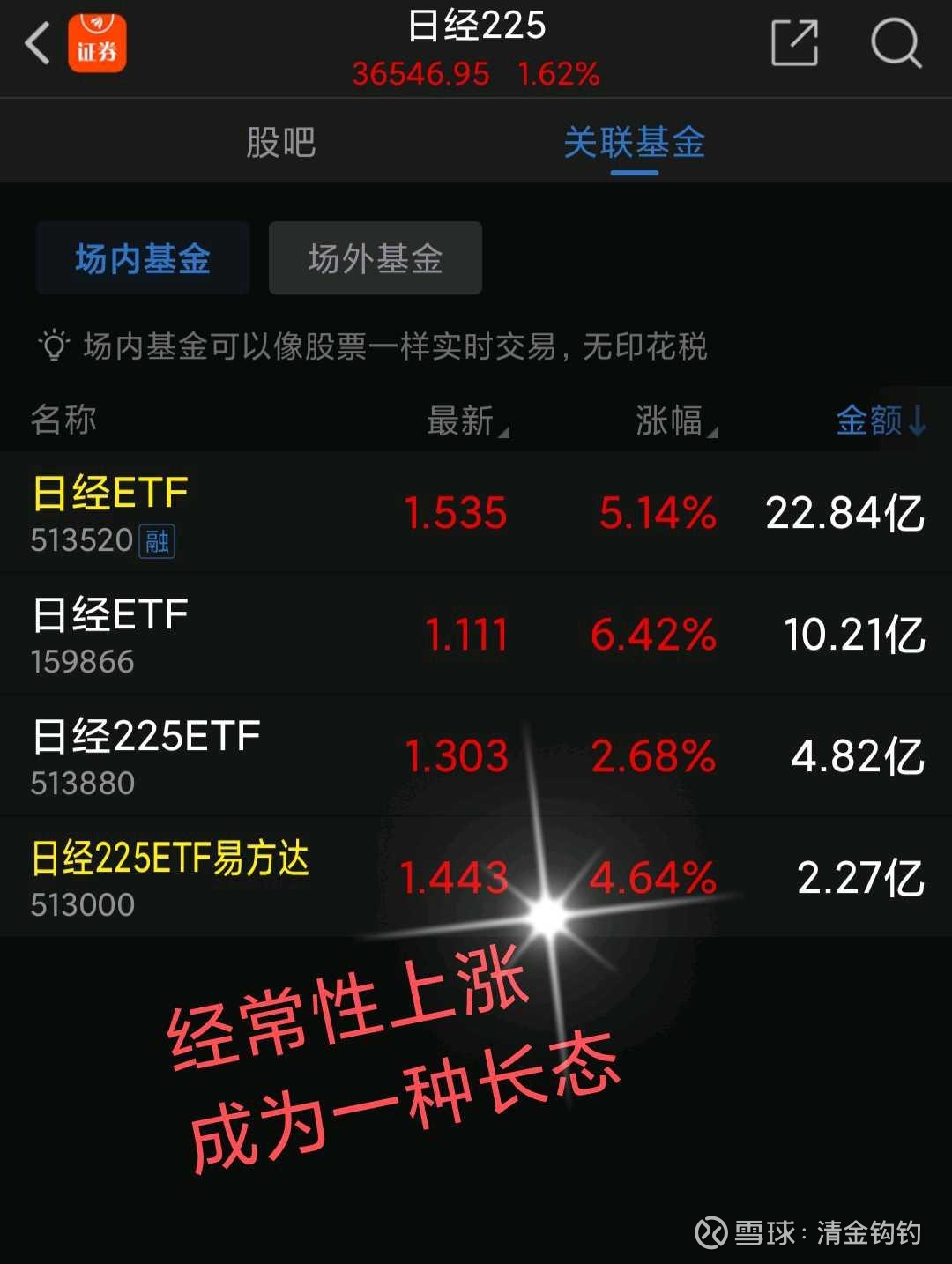This screenshot has width=952, height=1264.
Task: Expand the 金额 descending sort control
Action: 919,422
